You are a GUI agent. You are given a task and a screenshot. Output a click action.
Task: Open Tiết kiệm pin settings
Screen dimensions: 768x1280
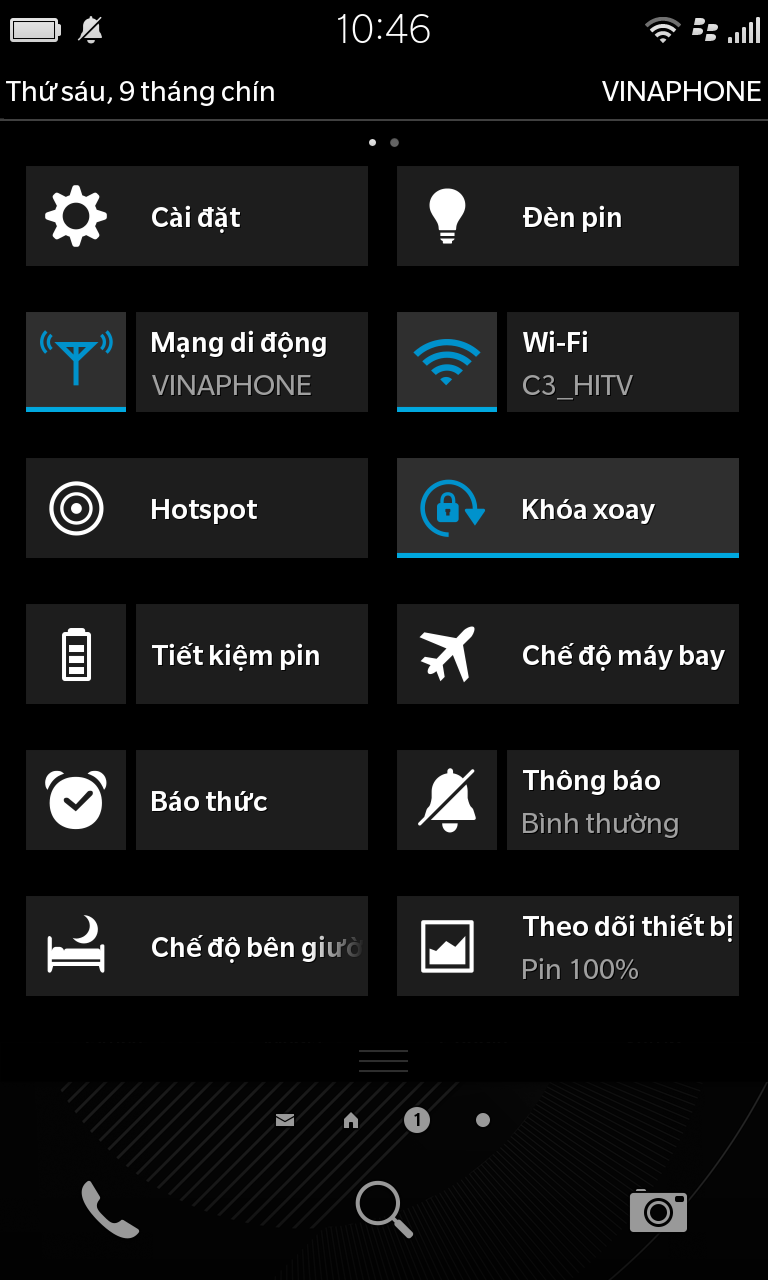click(x=251, y=654)
